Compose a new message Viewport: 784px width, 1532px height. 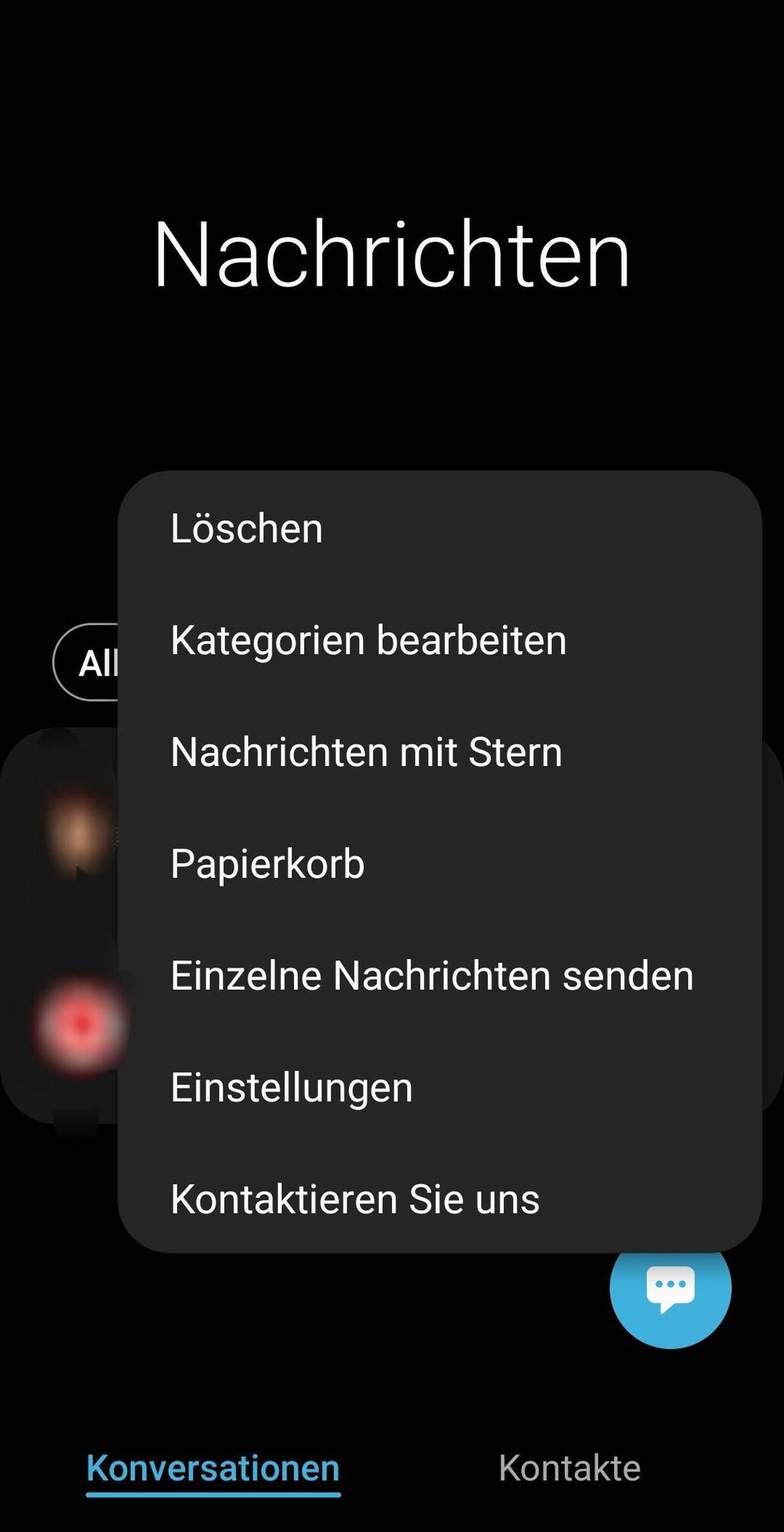[670, 1288]
